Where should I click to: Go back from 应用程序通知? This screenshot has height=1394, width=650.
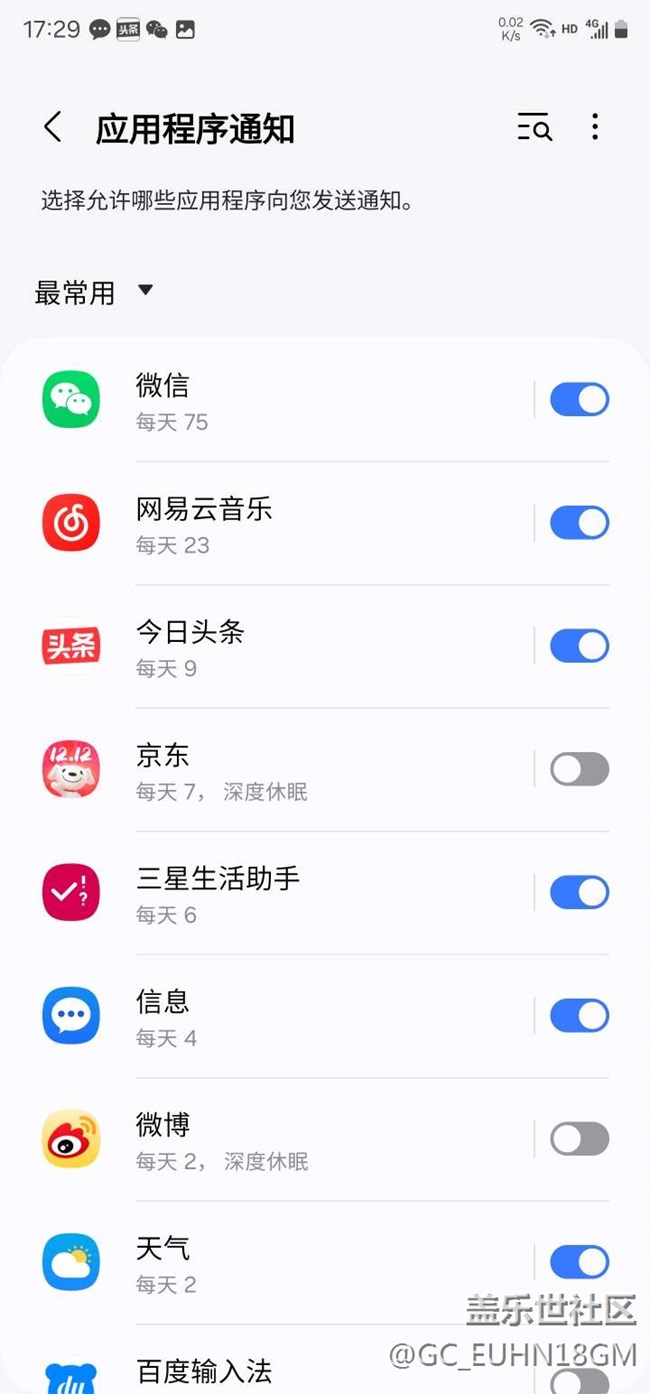point(53,128)
